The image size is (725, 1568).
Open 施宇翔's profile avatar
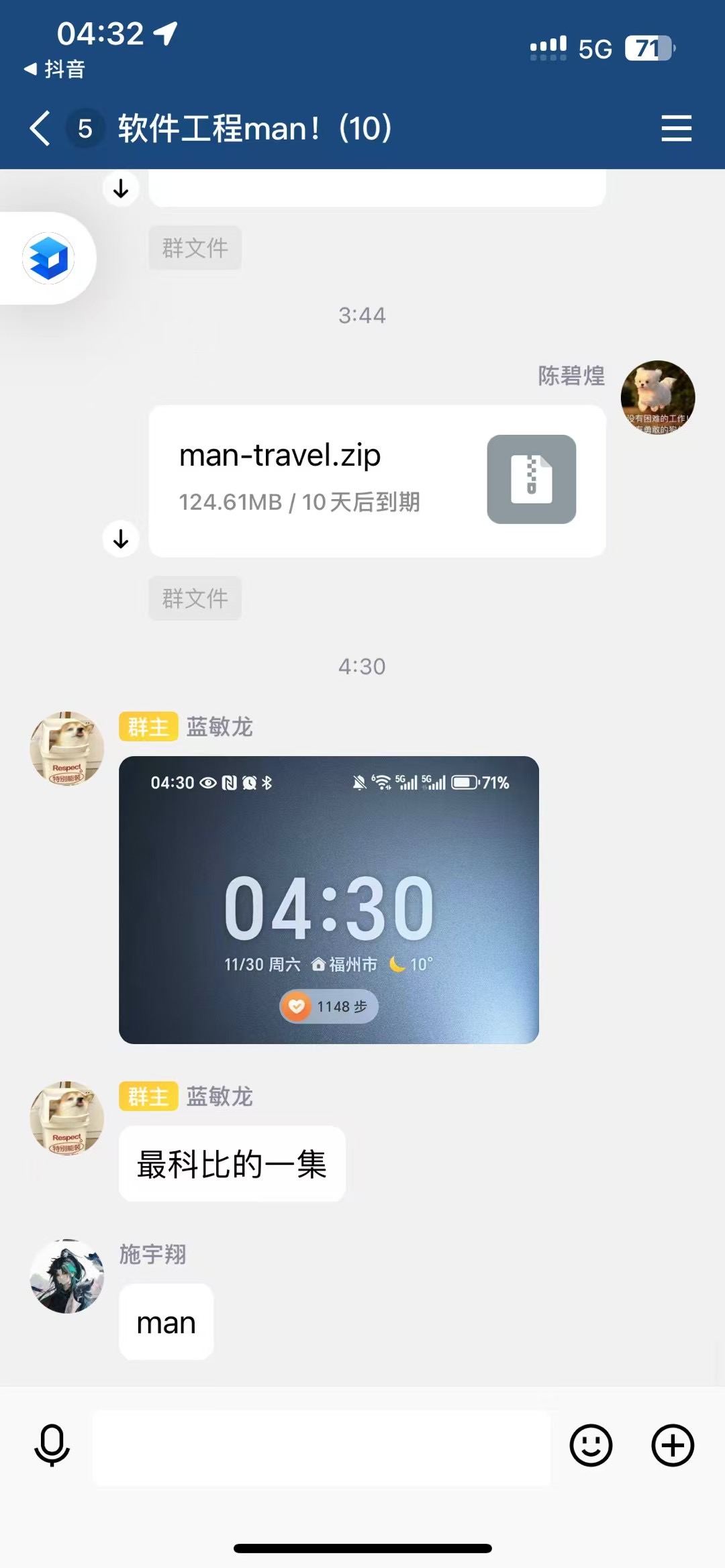(x=67, y=1276)
